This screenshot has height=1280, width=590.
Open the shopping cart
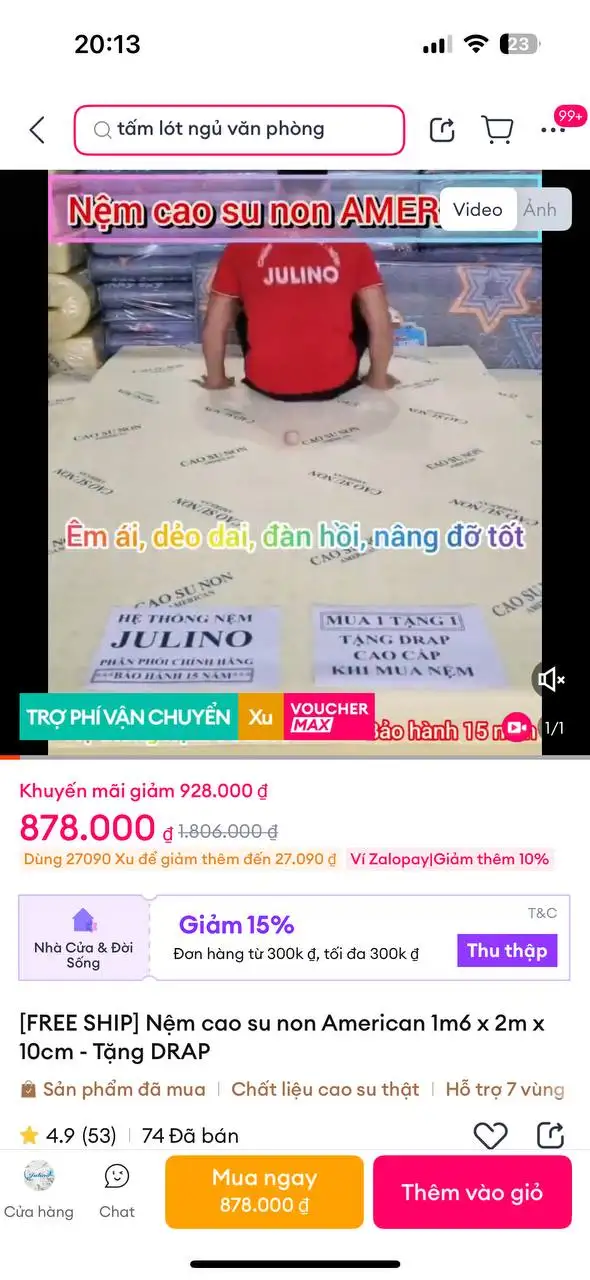pyautogui.click(x=497, y=130)
